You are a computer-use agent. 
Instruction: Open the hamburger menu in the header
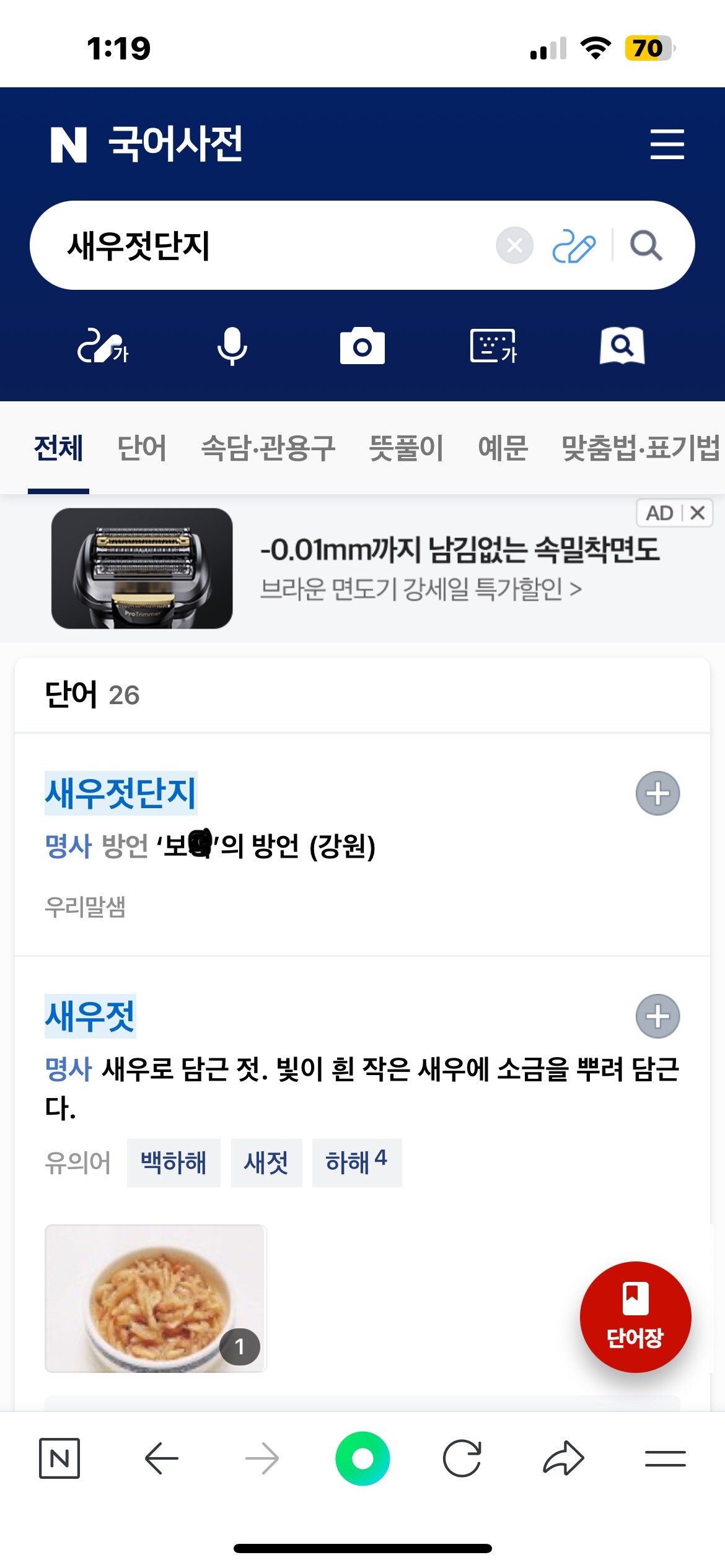tap(667, 144)
